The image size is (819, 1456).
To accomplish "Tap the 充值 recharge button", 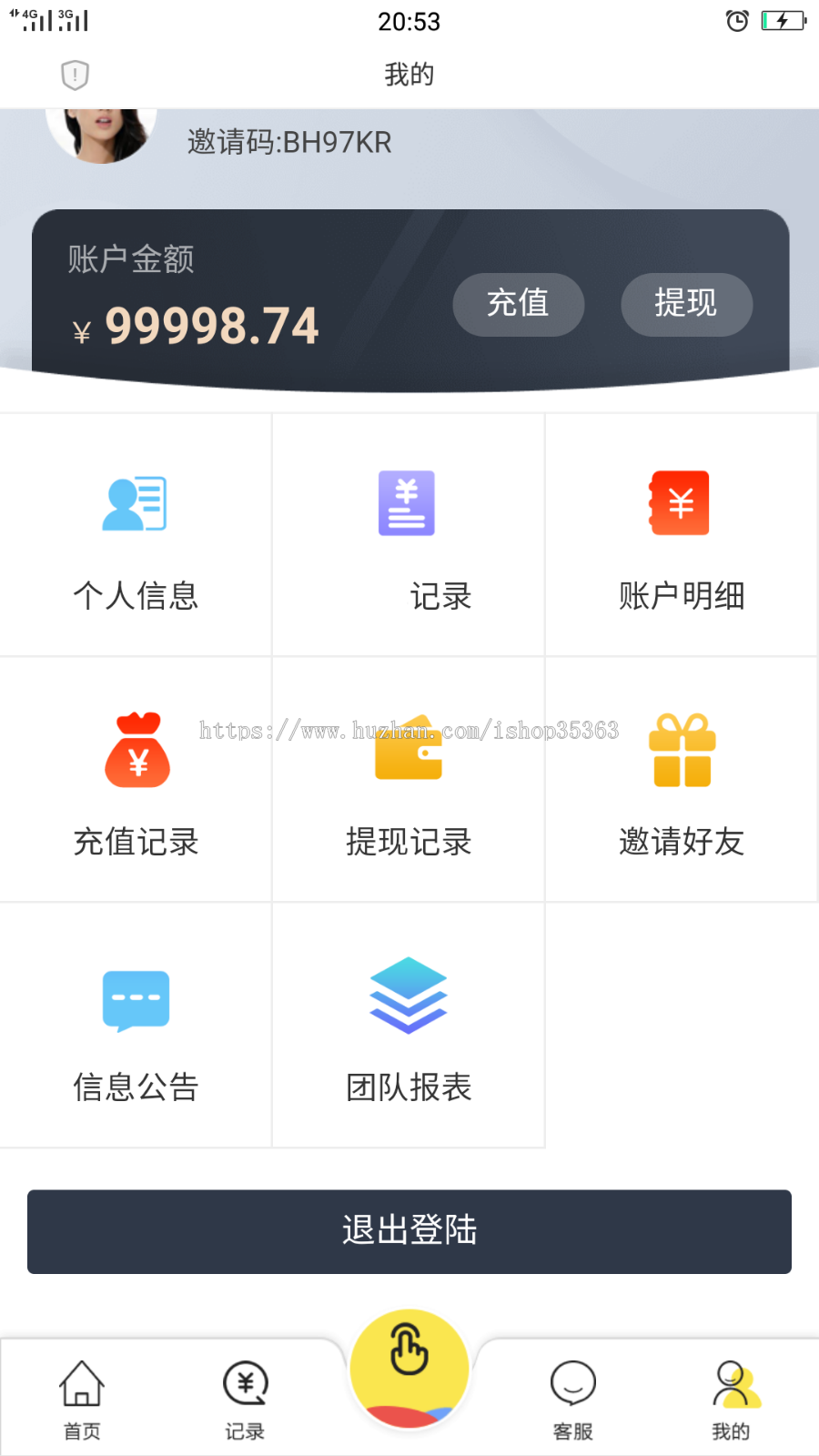I will (x=518, y=304).
